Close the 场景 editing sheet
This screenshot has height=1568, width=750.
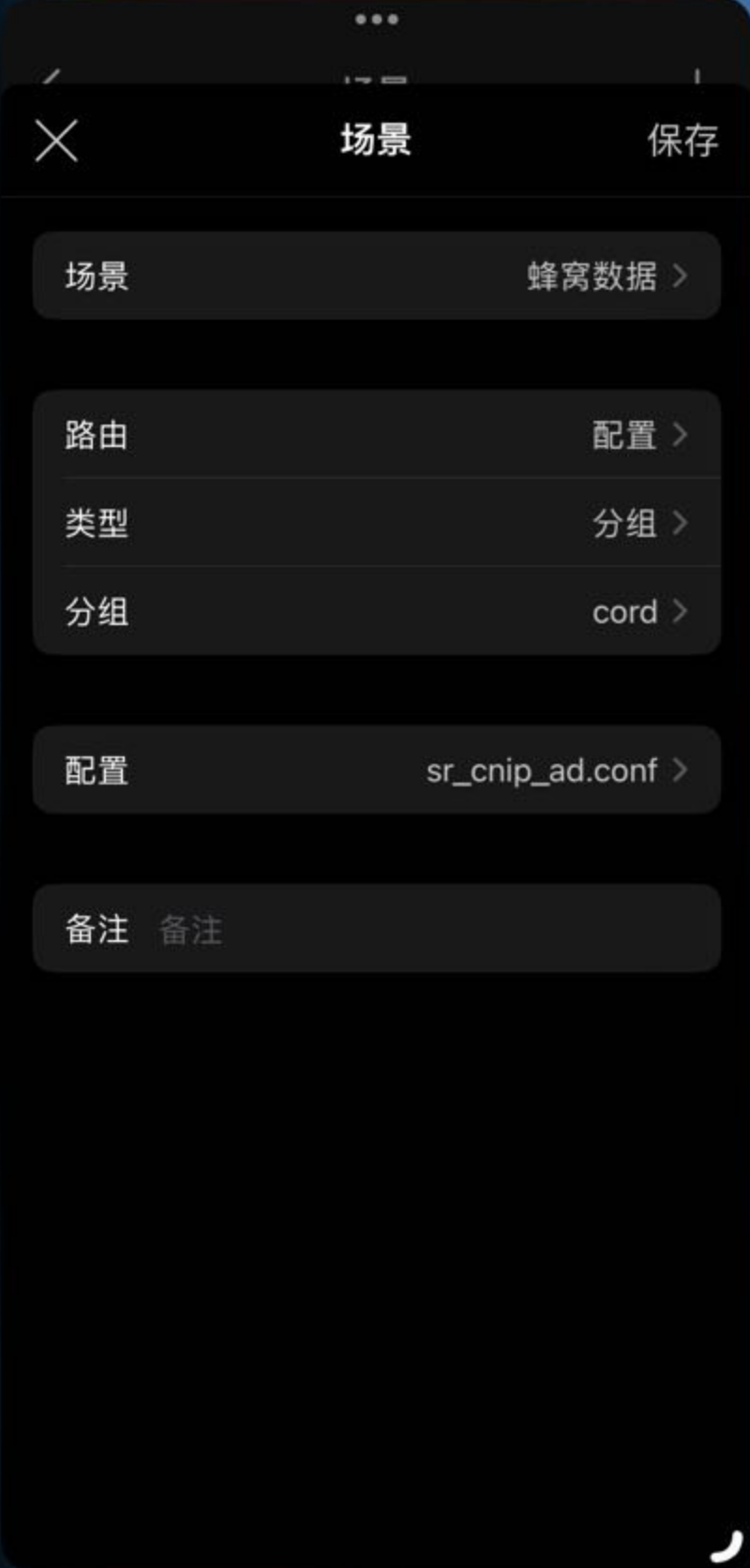click(x=56, y=142)
